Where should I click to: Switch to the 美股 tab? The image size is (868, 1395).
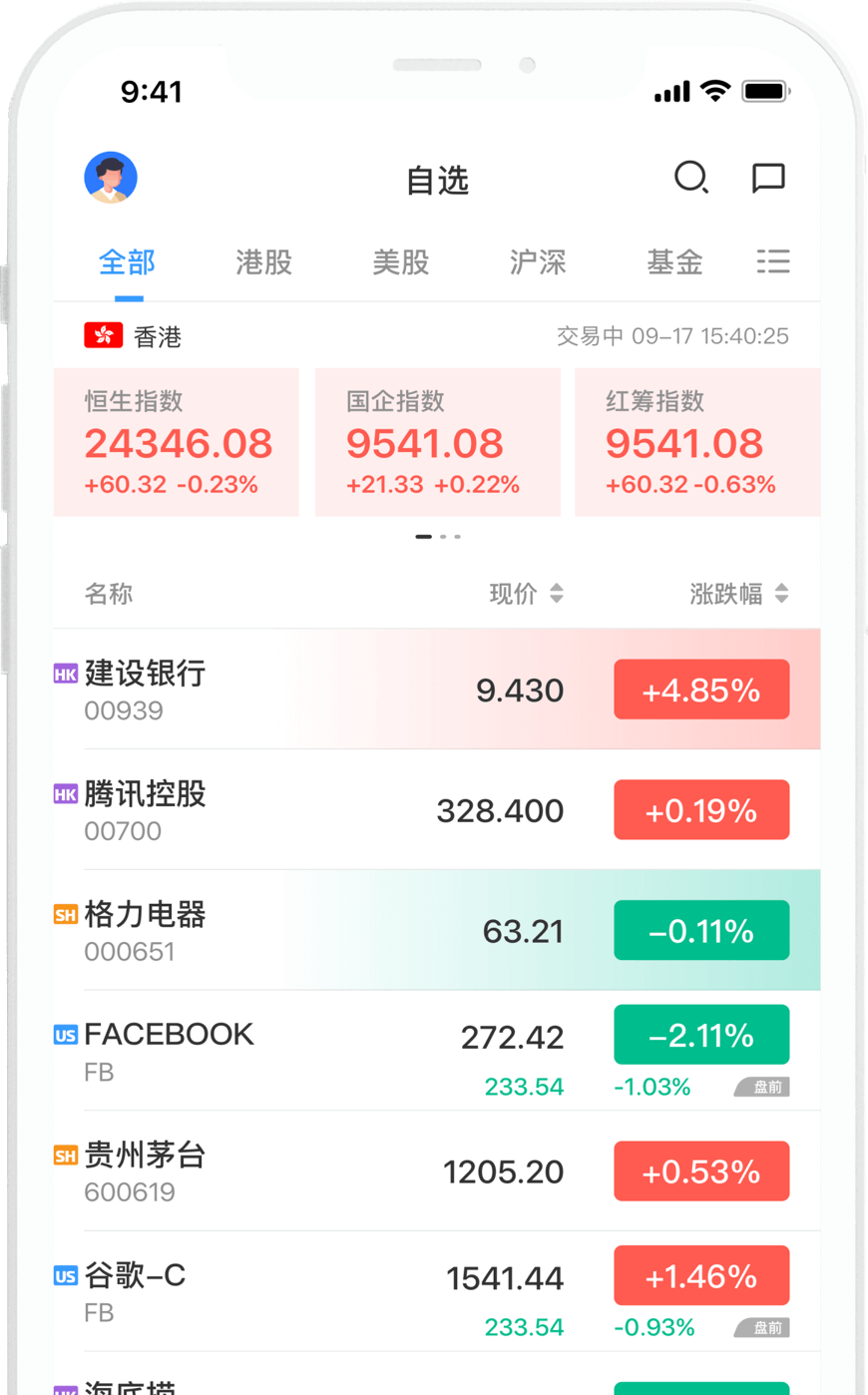[x=401, y=262]
